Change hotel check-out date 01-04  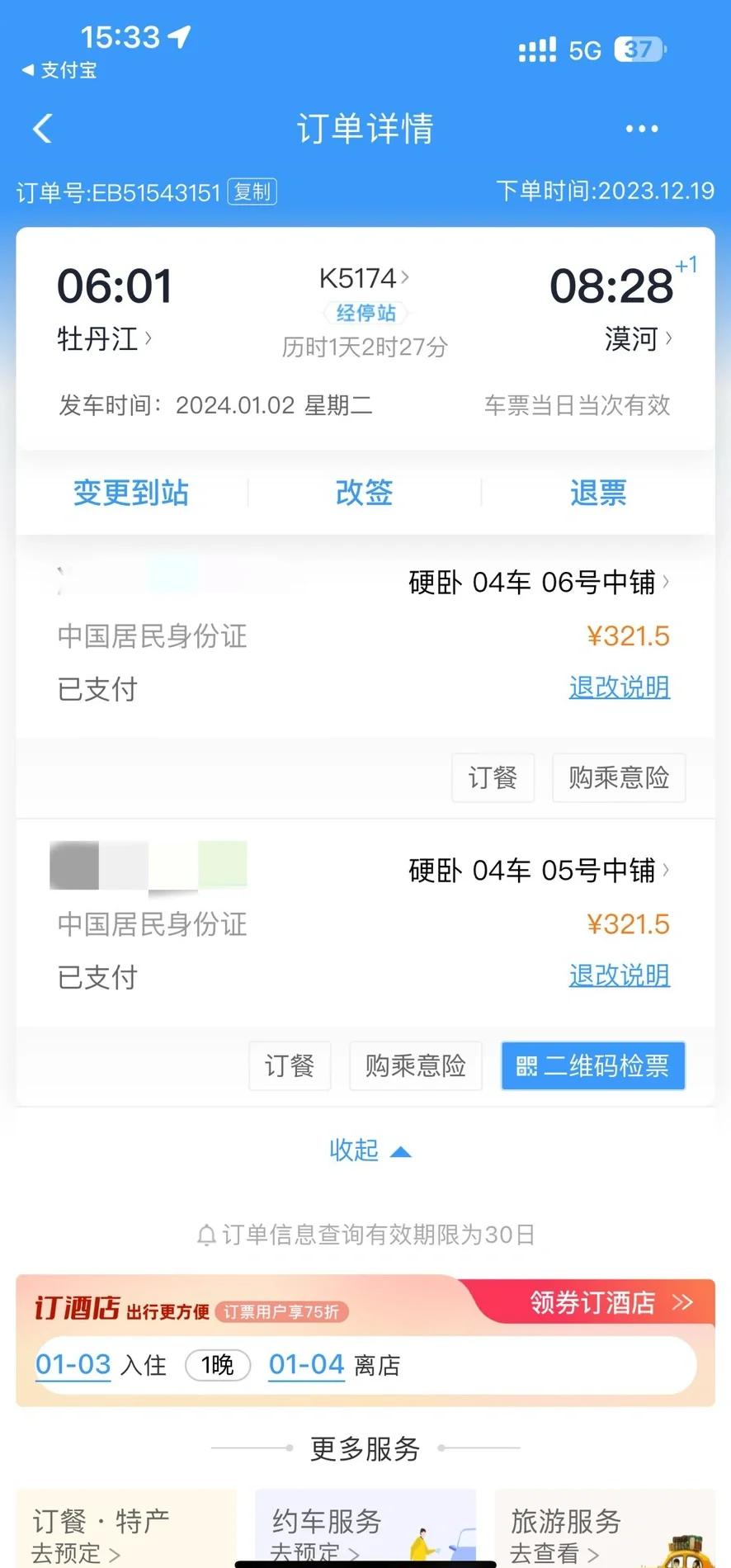(x=306, y=1364)
